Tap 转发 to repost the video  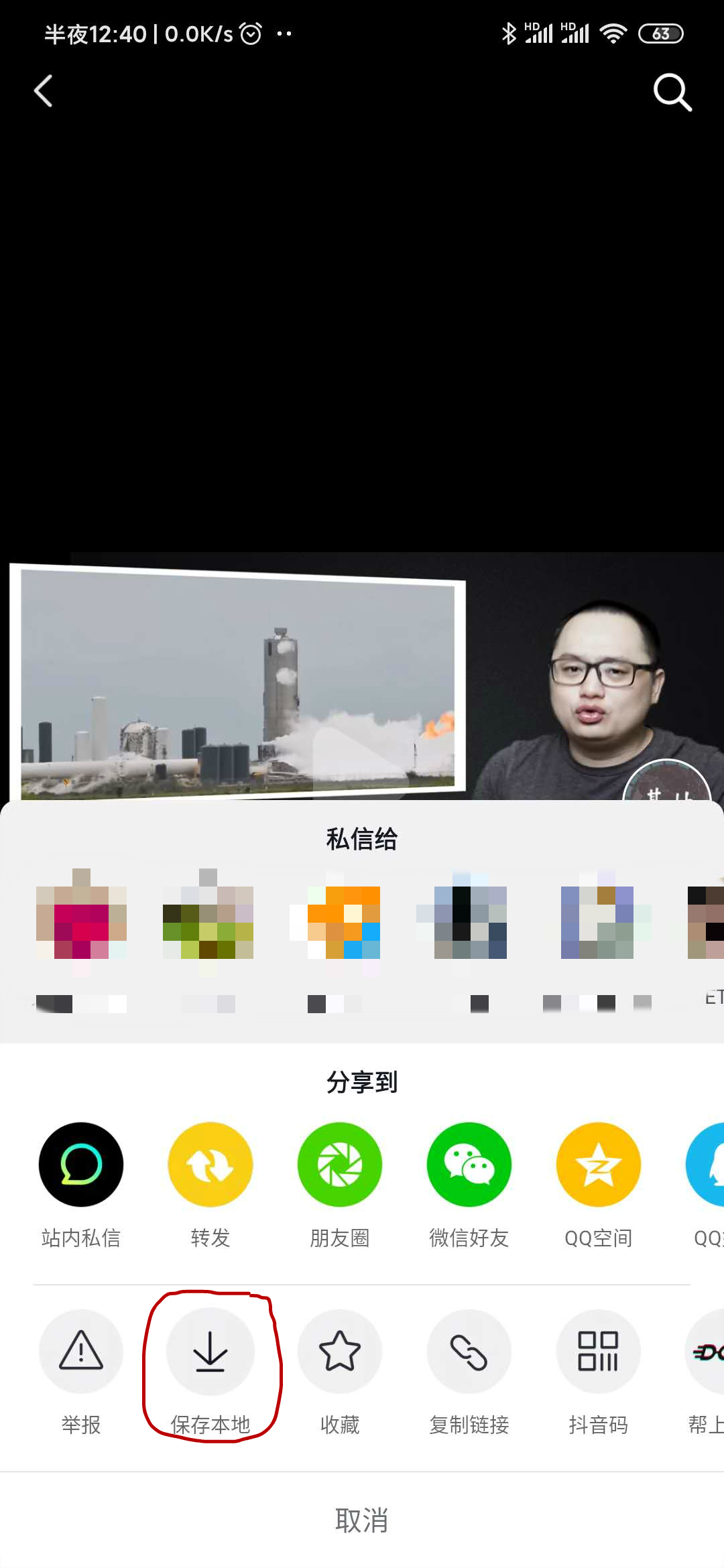pyautogui.click(x=210, y=1165)
